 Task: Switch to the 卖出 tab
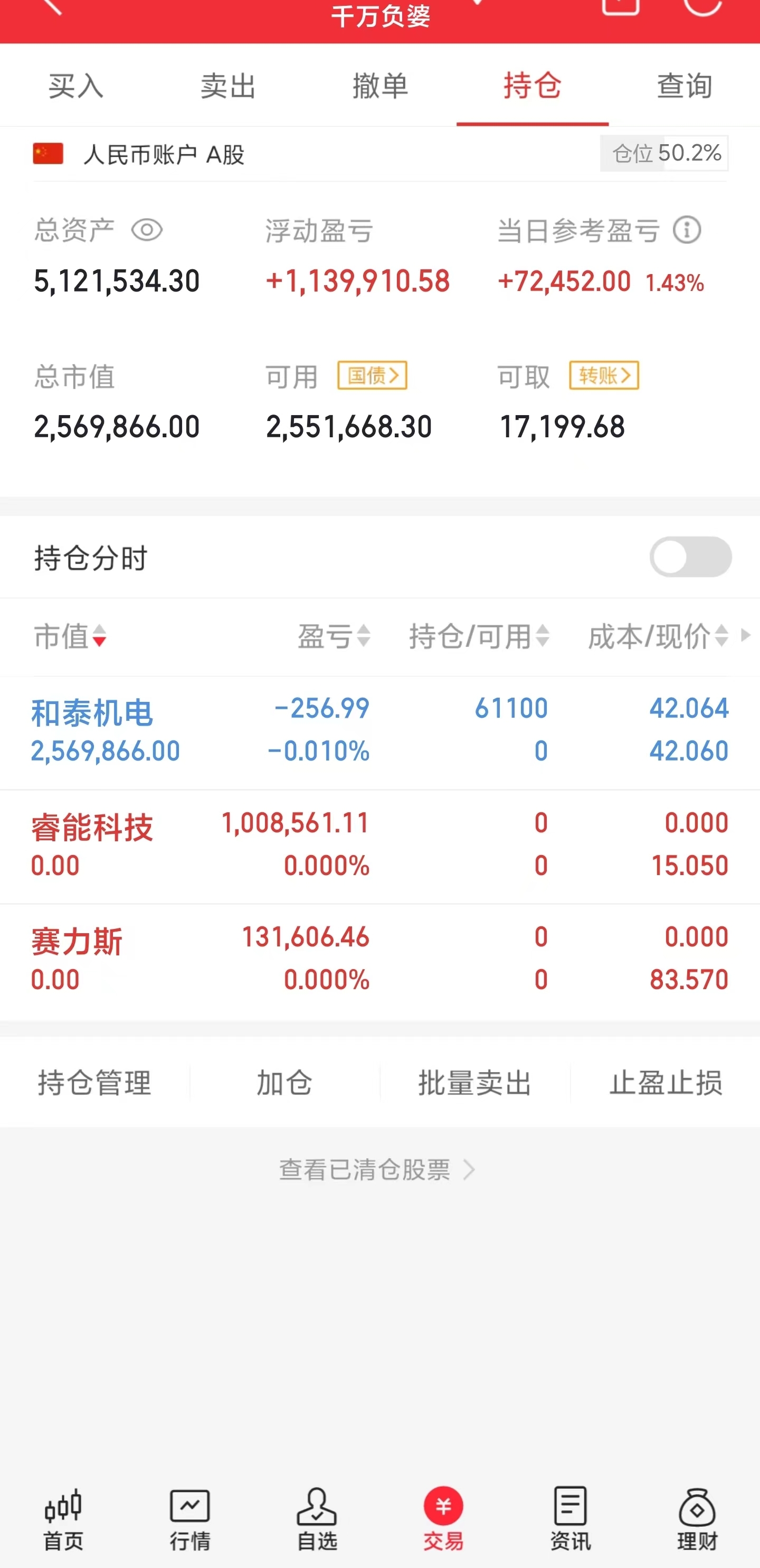227,86
